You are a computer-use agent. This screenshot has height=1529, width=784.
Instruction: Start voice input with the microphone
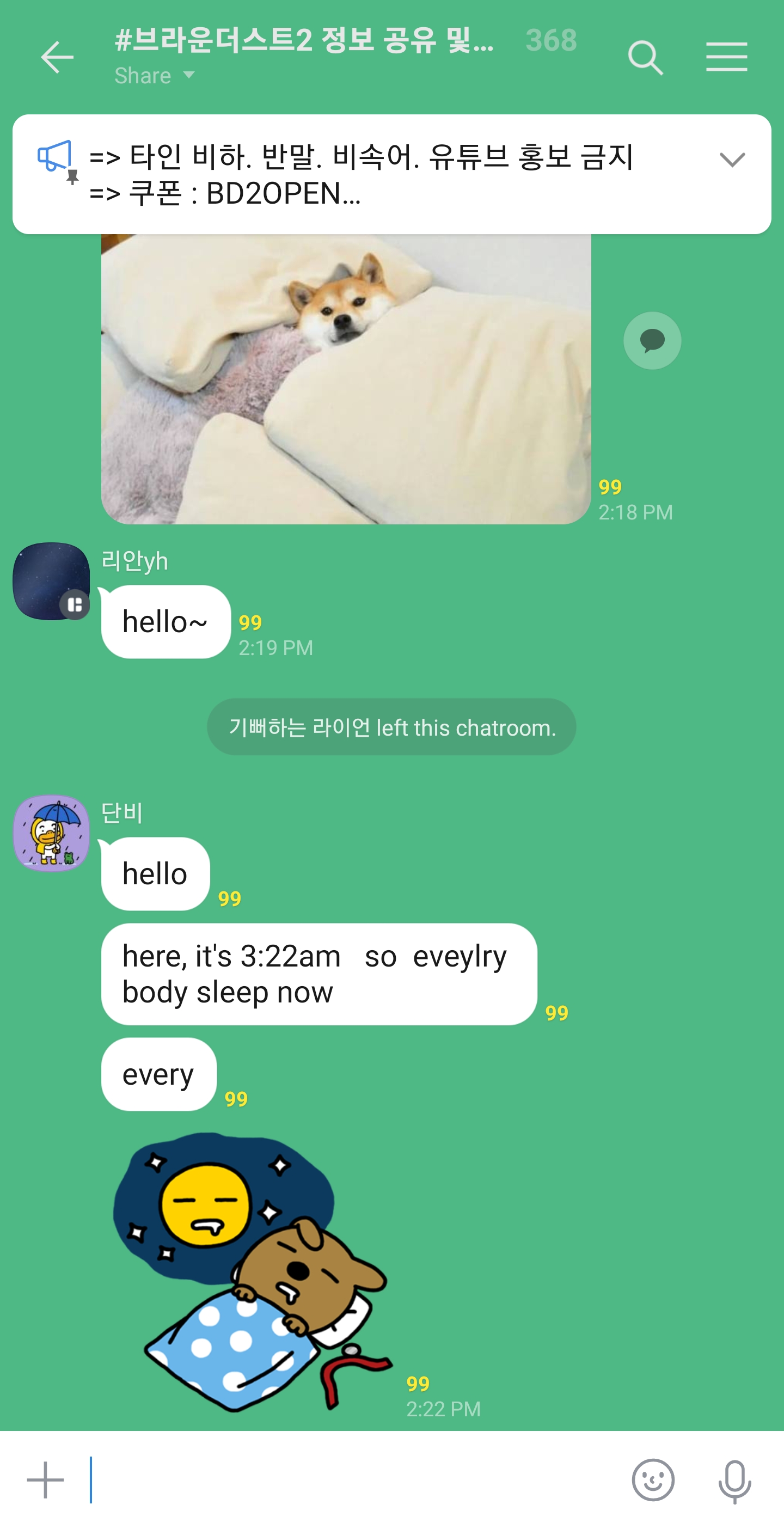point(735,1480)
